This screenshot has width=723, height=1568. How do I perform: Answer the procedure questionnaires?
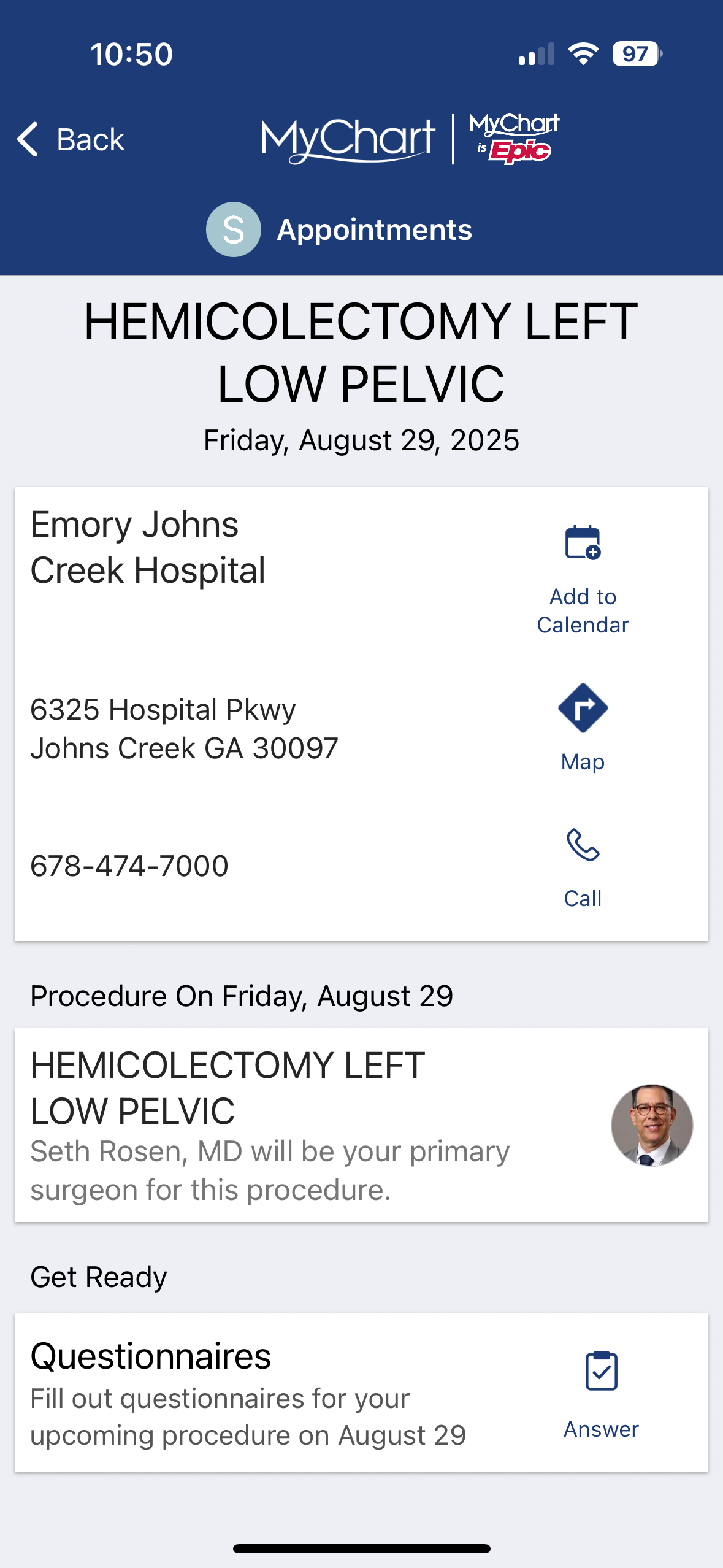[601, 1394]
